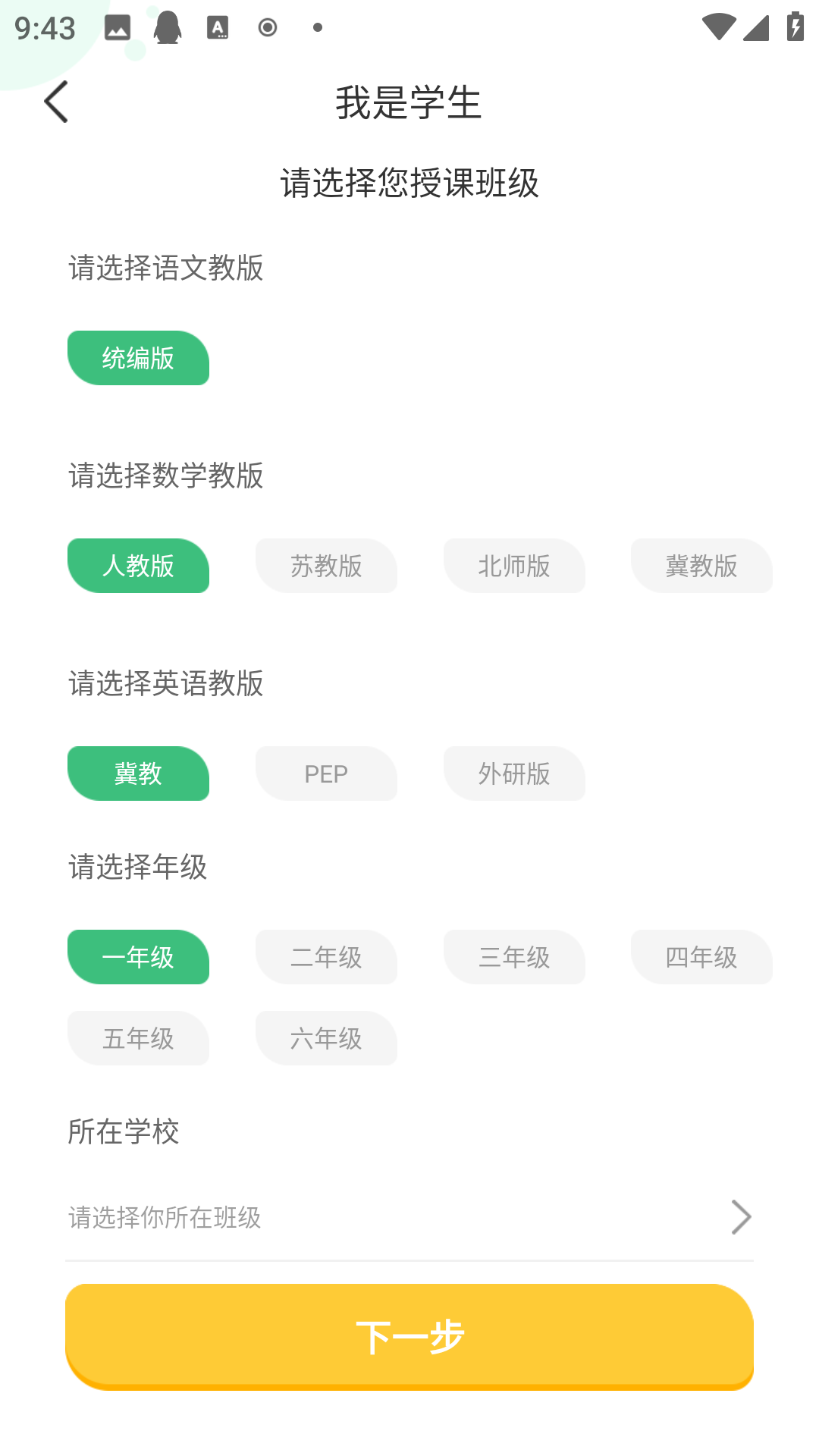The height and width of the screenshot is (1456, 819).
Task: Select 外研版 English edition
Action: coord(515,773)
